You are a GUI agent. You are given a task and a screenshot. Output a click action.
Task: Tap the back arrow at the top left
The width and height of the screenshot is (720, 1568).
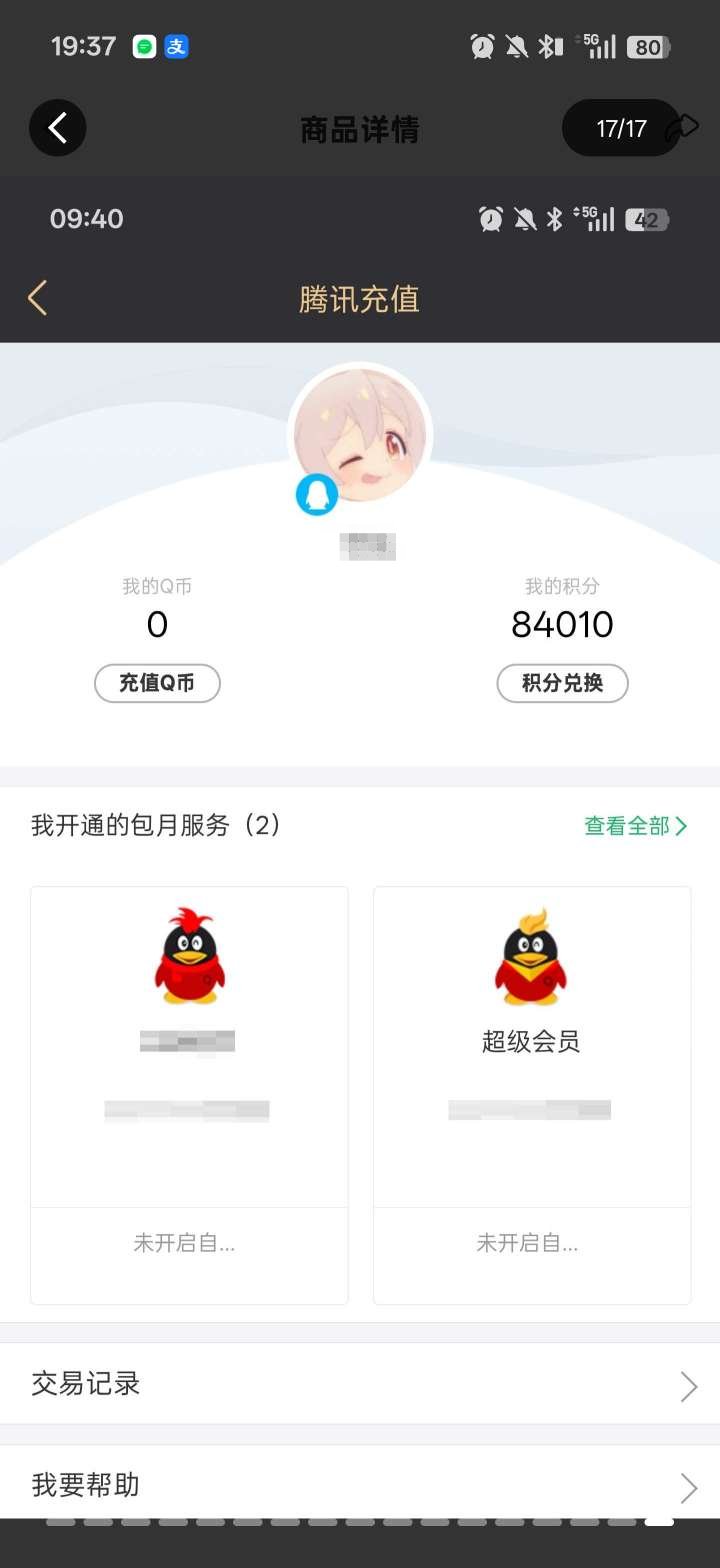[x=57, y=128]
